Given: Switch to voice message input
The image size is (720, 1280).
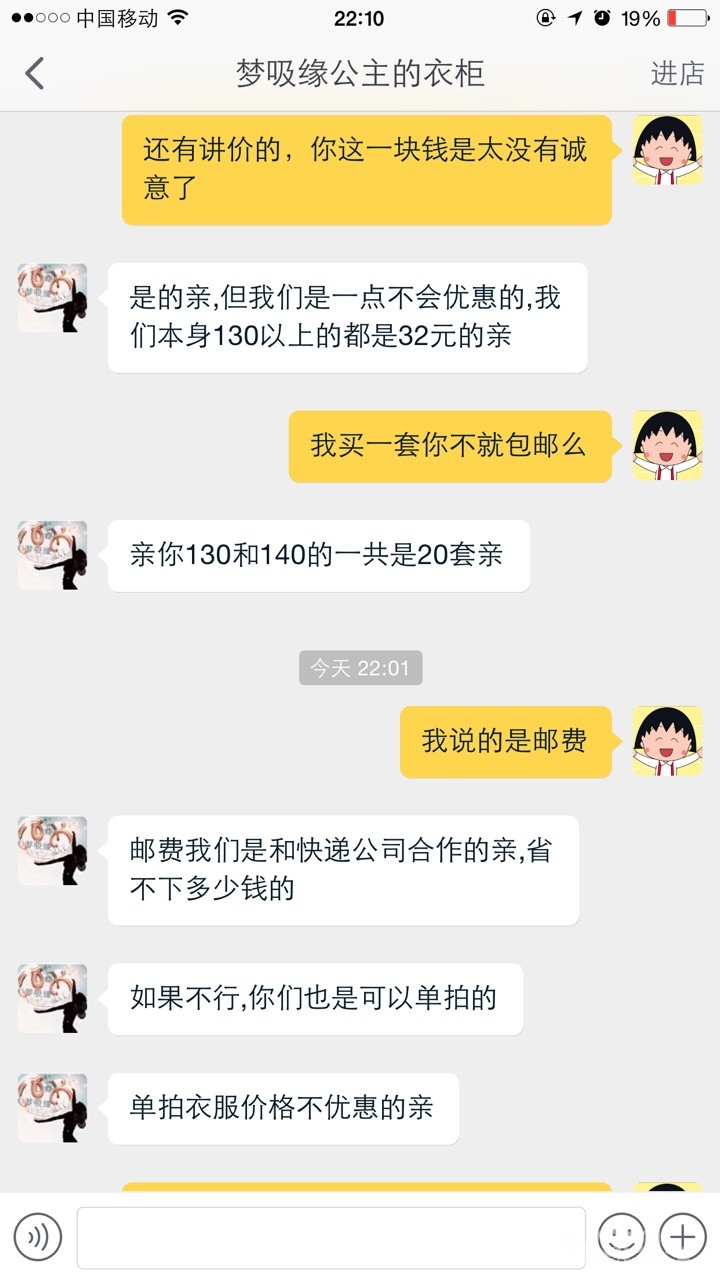Looking at the screenshot, I should tap(38, 1237).
